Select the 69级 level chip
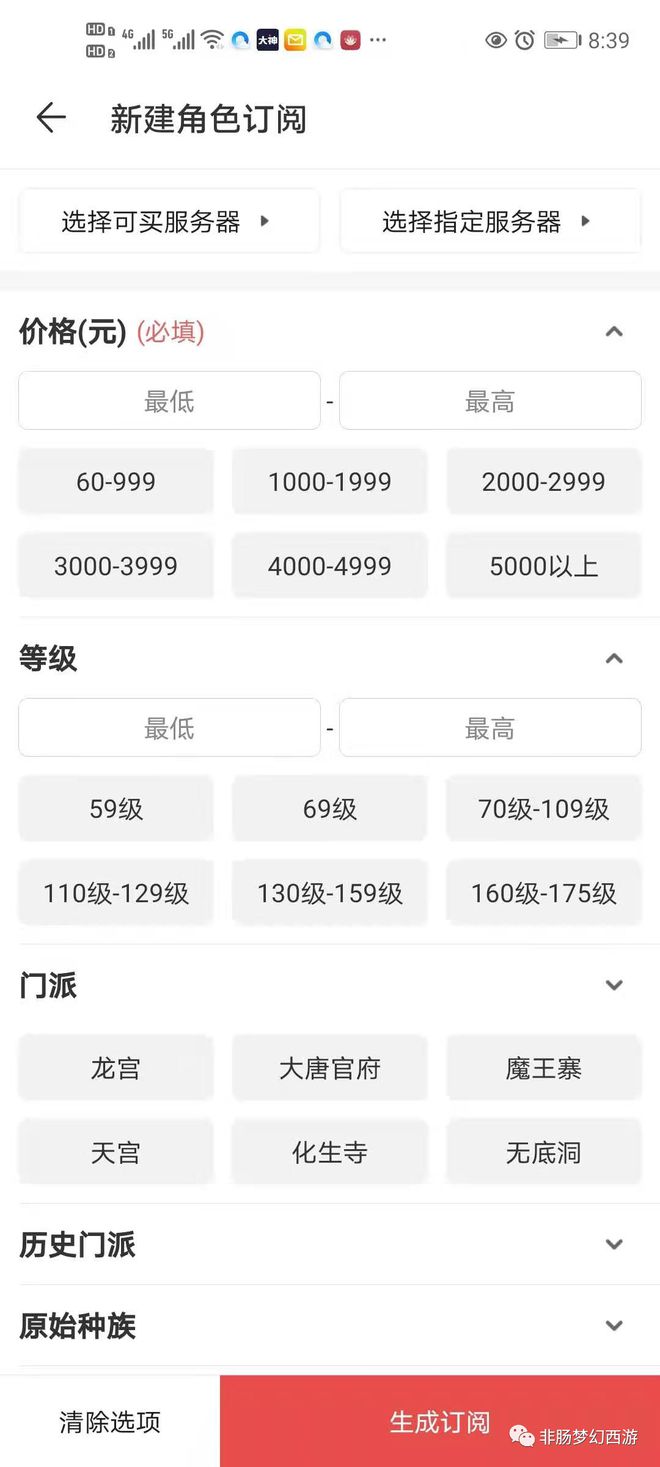The height and width of the screenshot is (1467, 660). coord(330,808)
